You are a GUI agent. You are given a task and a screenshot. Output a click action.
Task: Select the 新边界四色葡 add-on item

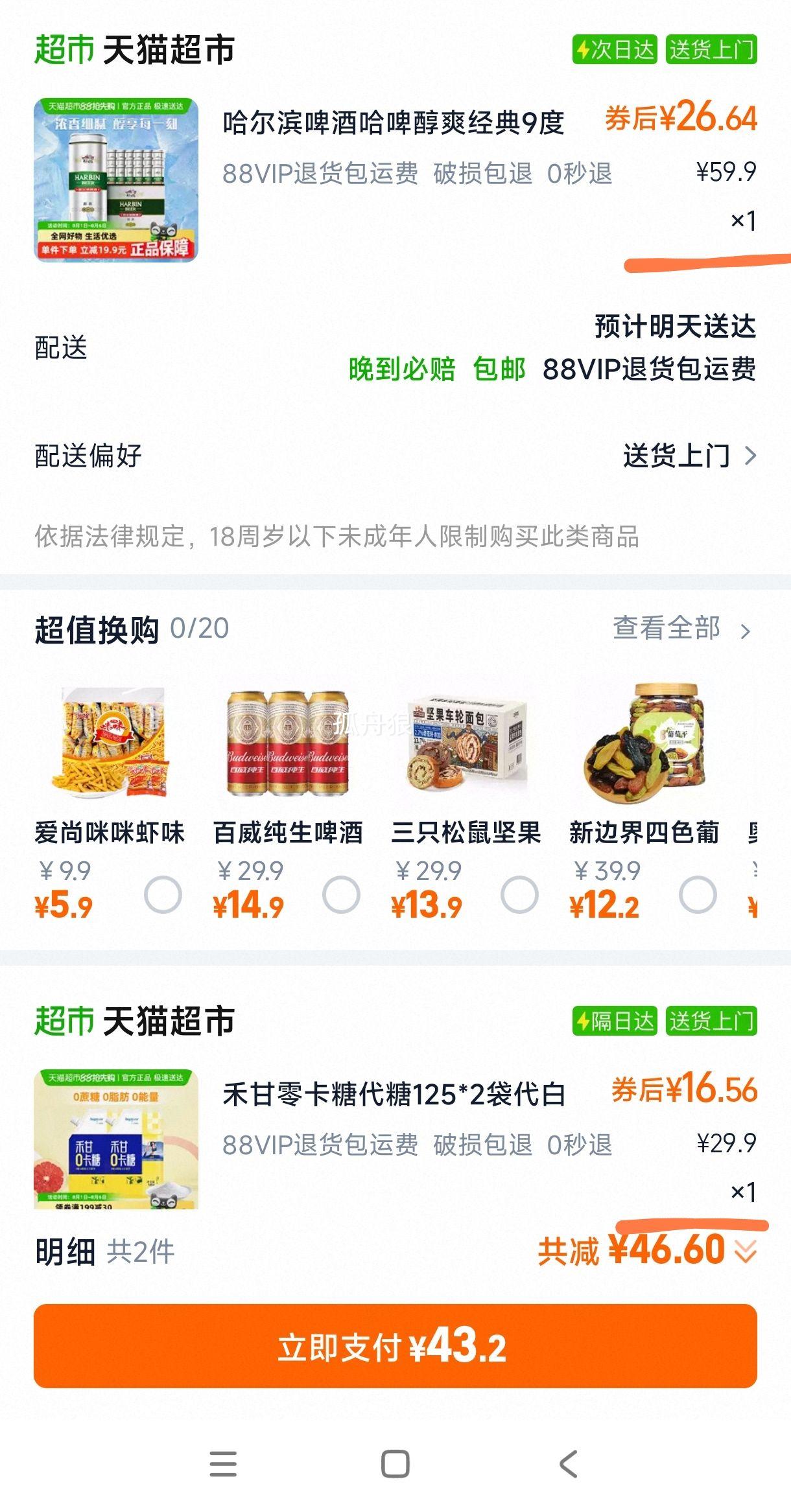[x=698, y=895]
